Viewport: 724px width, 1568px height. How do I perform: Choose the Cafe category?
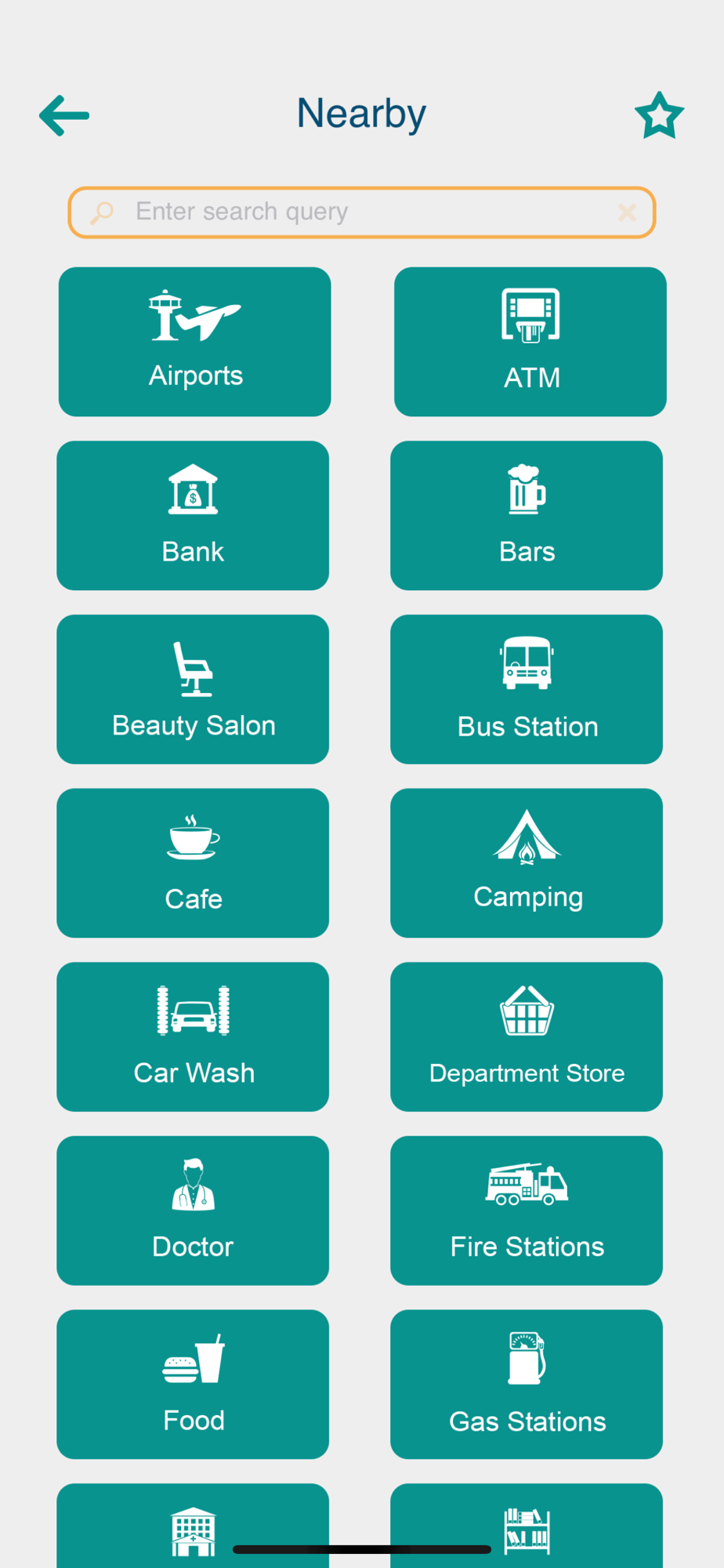point(193,863)
